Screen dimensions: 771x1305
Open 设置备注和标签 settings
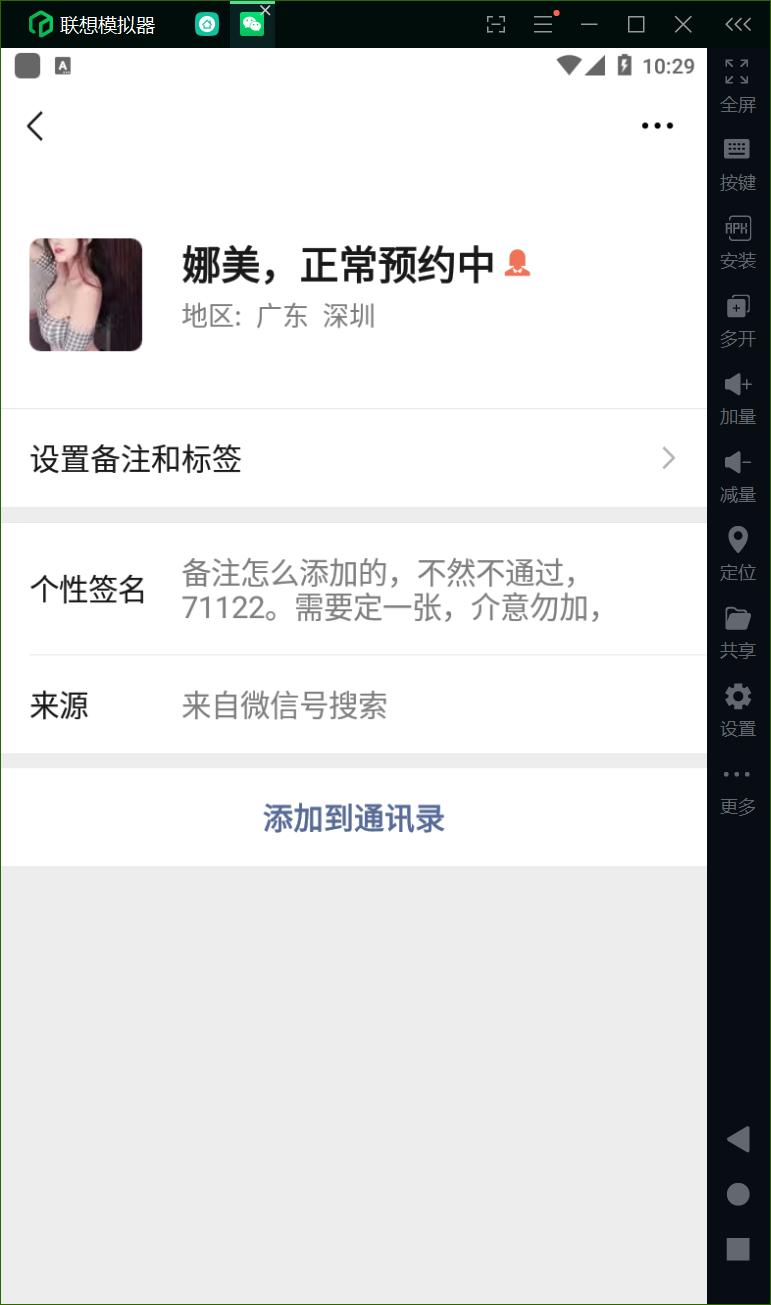click(x=354, y=459)
